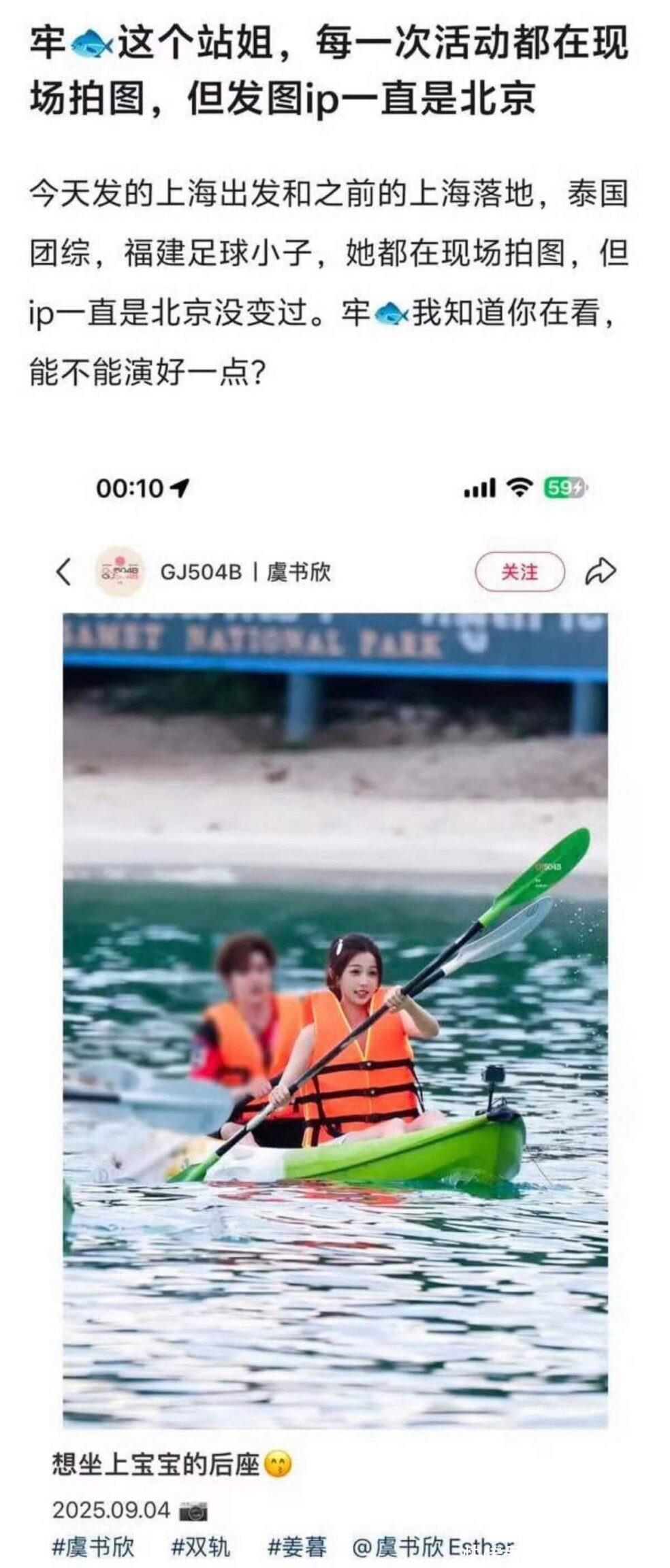Open the embedded kayak post screenshot

(x=335, y=1011)
